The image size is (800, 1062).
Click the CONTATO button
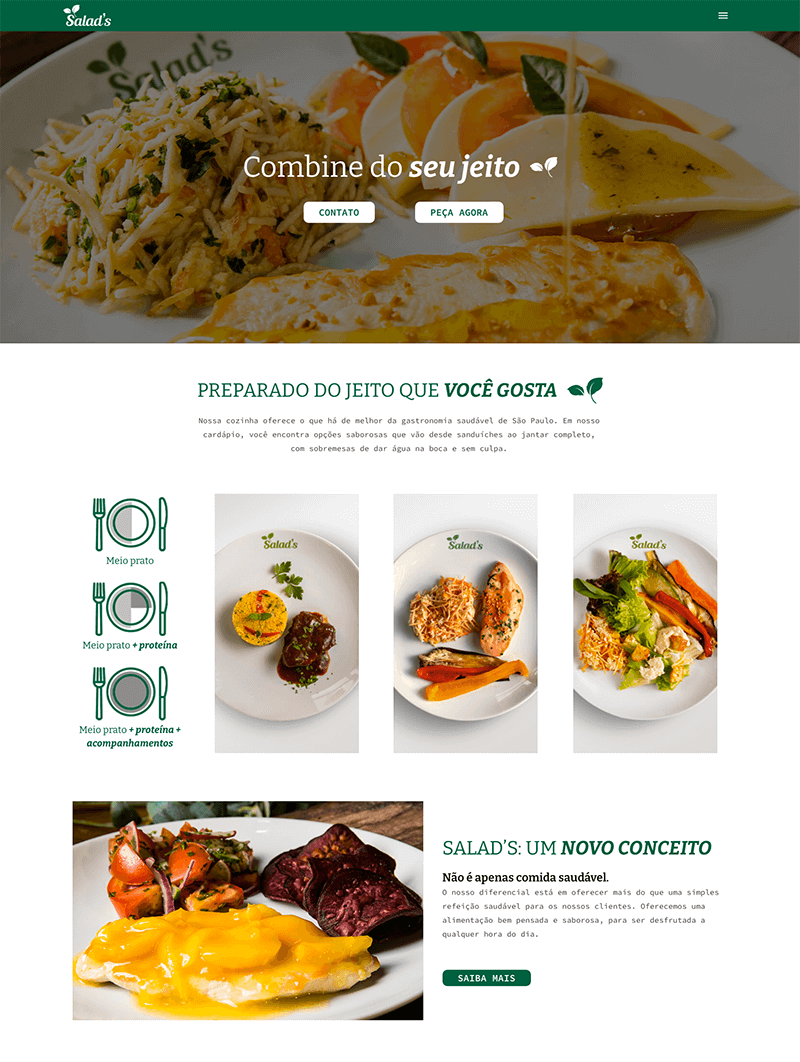tap(340, 212)
